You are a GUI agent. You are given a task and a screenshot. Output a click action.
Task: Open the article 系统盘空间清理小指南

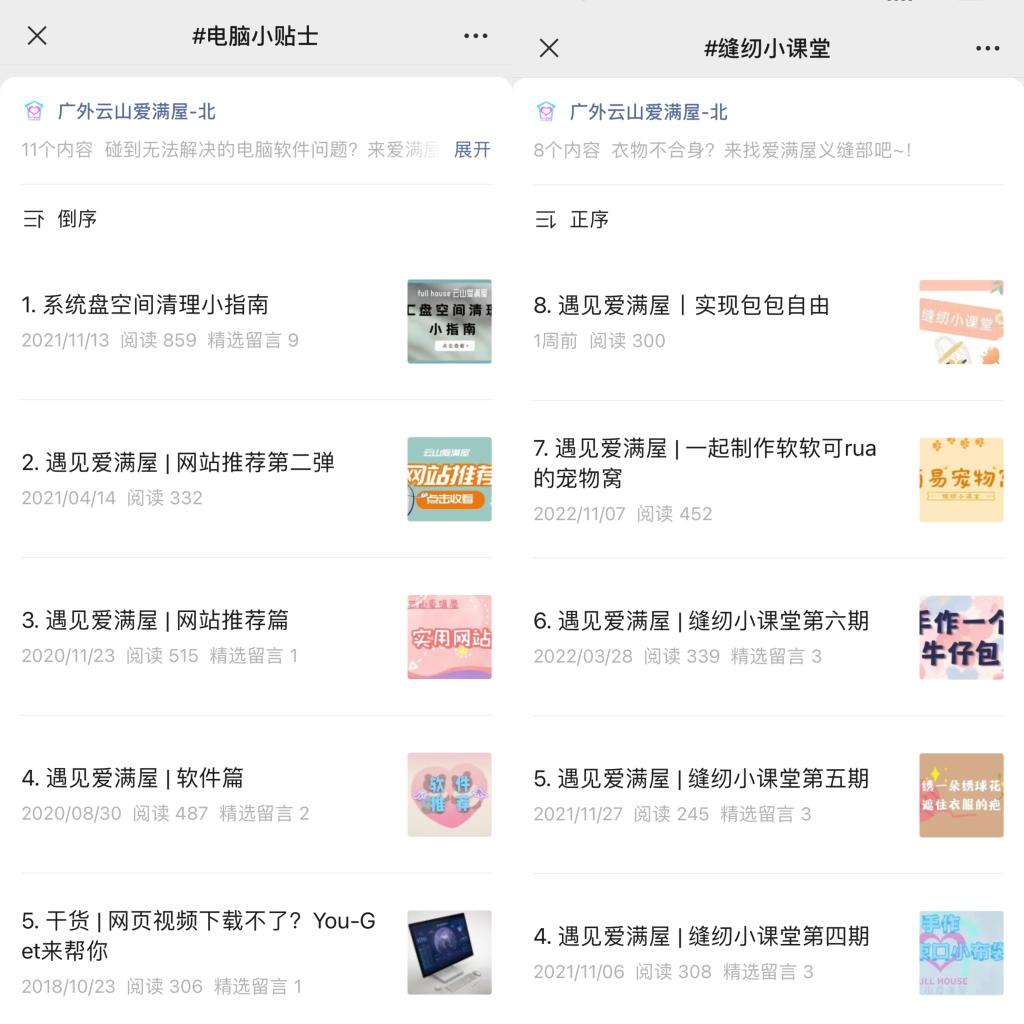(146, 305)
